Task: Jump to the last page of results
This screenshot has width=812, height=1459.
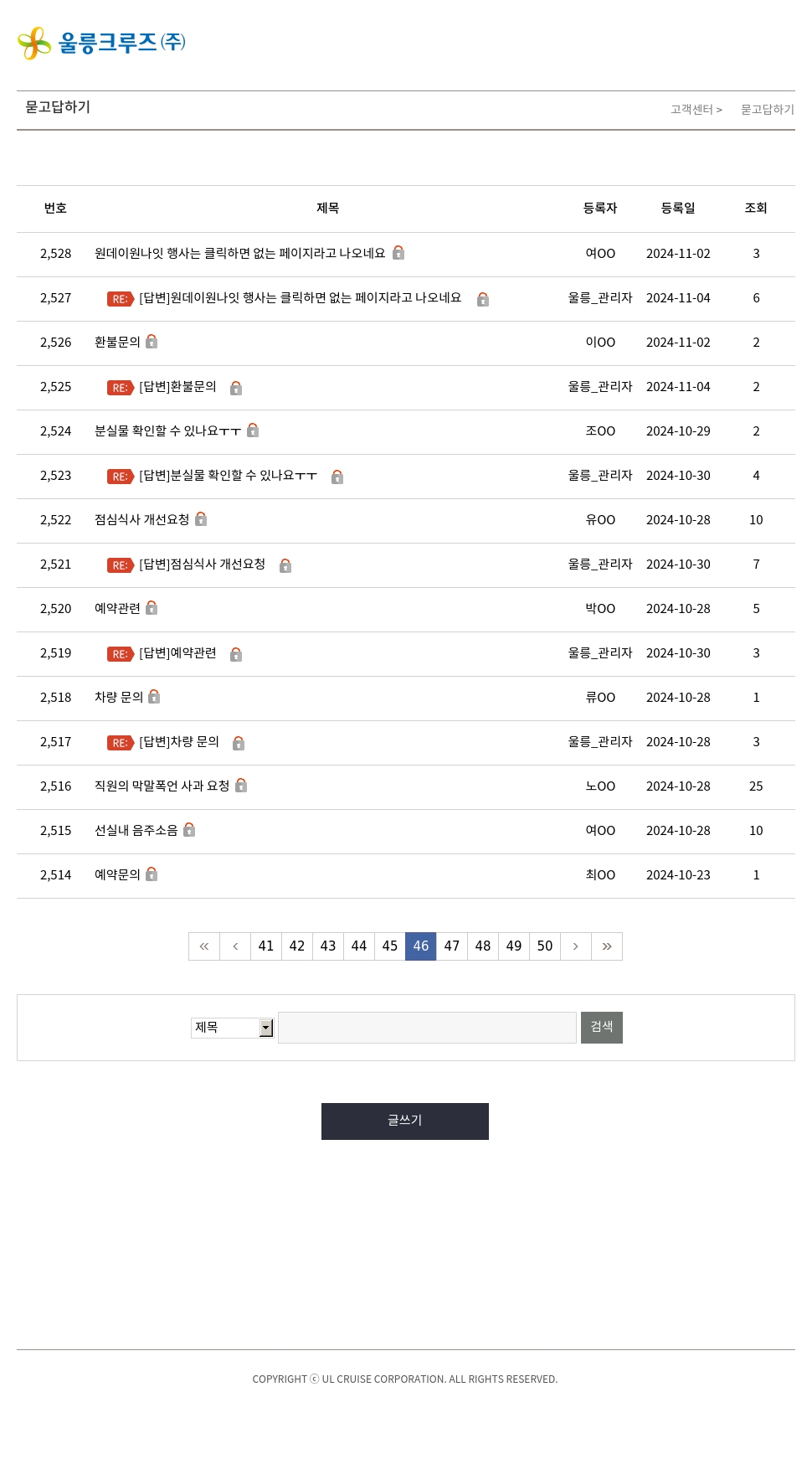Action: pyautogui.click(x=607, y=946)
